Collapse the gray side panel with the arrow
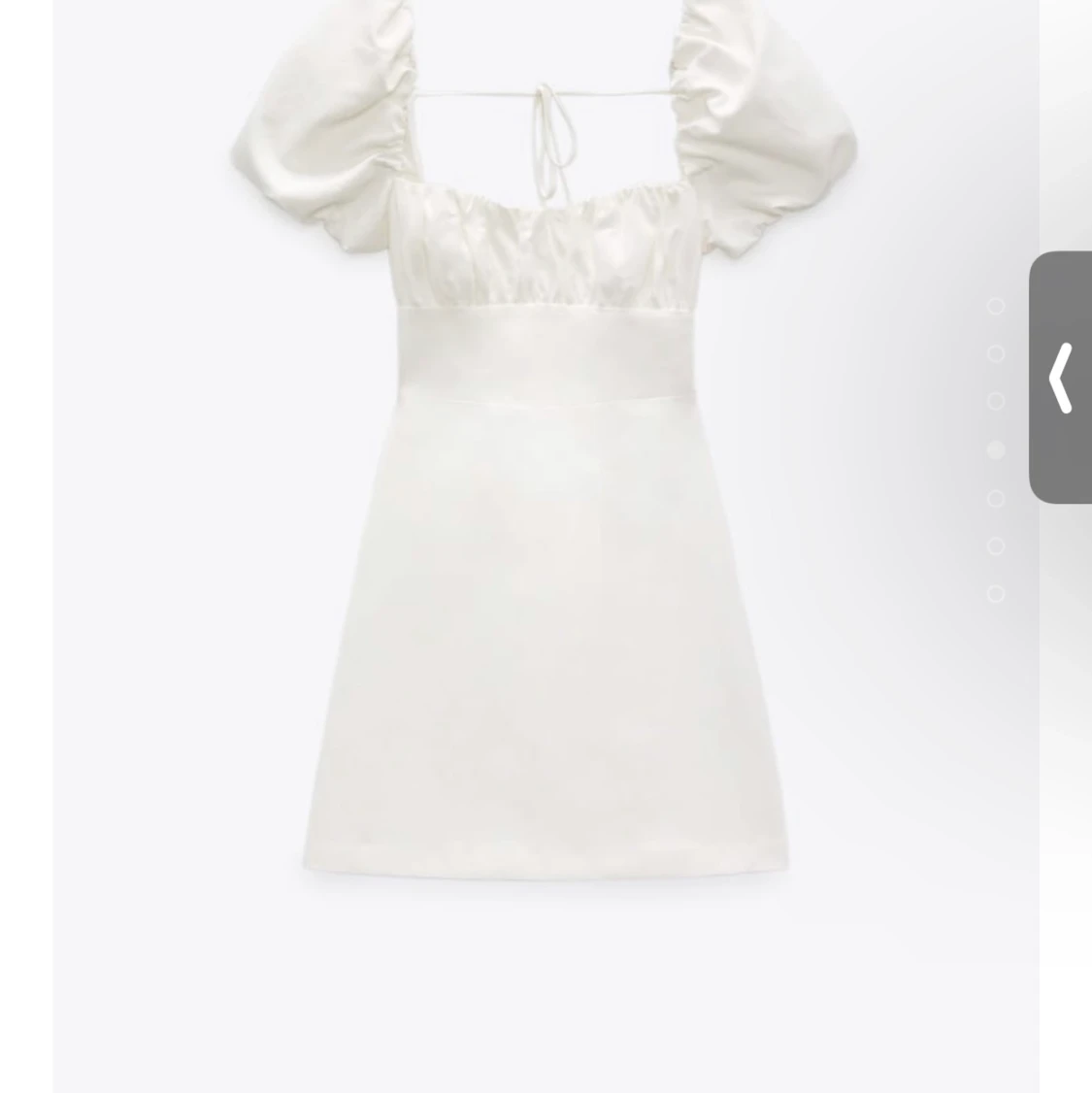 point(1060,379)
